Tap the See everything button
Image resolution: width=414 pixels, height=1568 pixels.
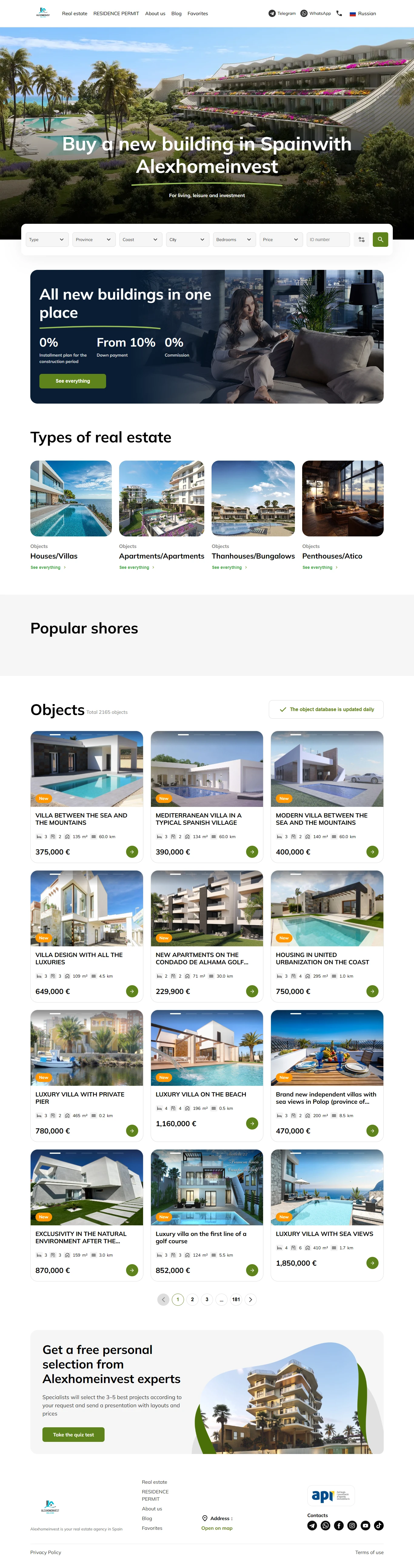pos(72,381)
